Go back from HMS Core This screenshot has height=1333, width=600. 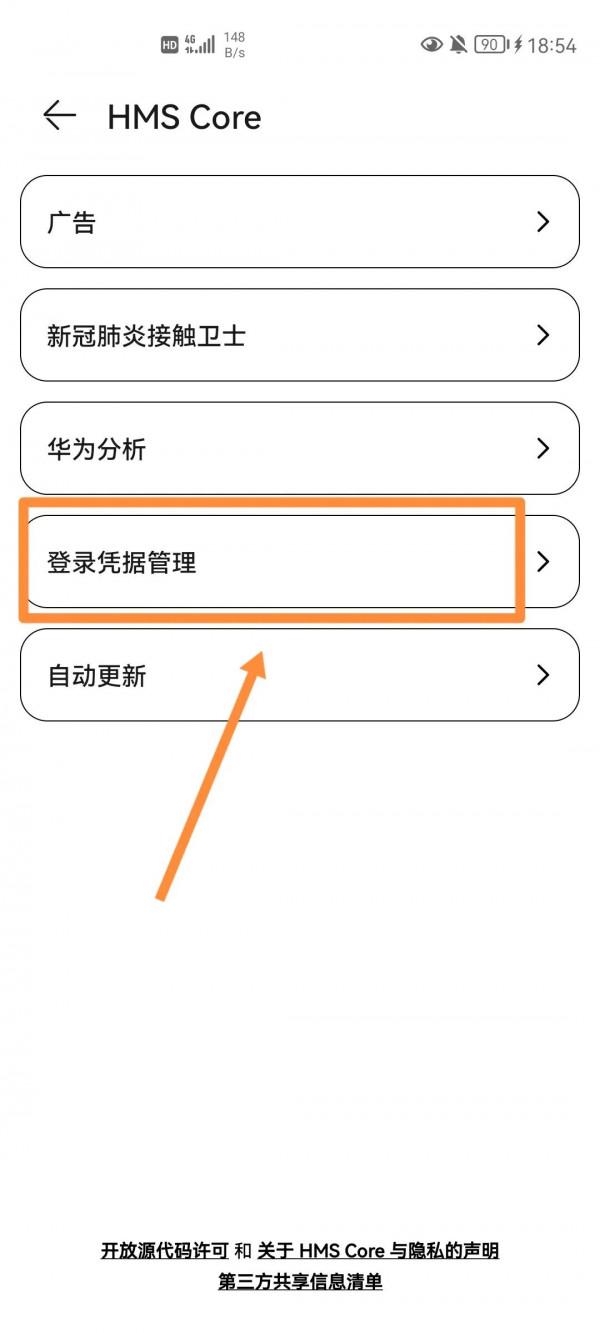pos(59,116)
